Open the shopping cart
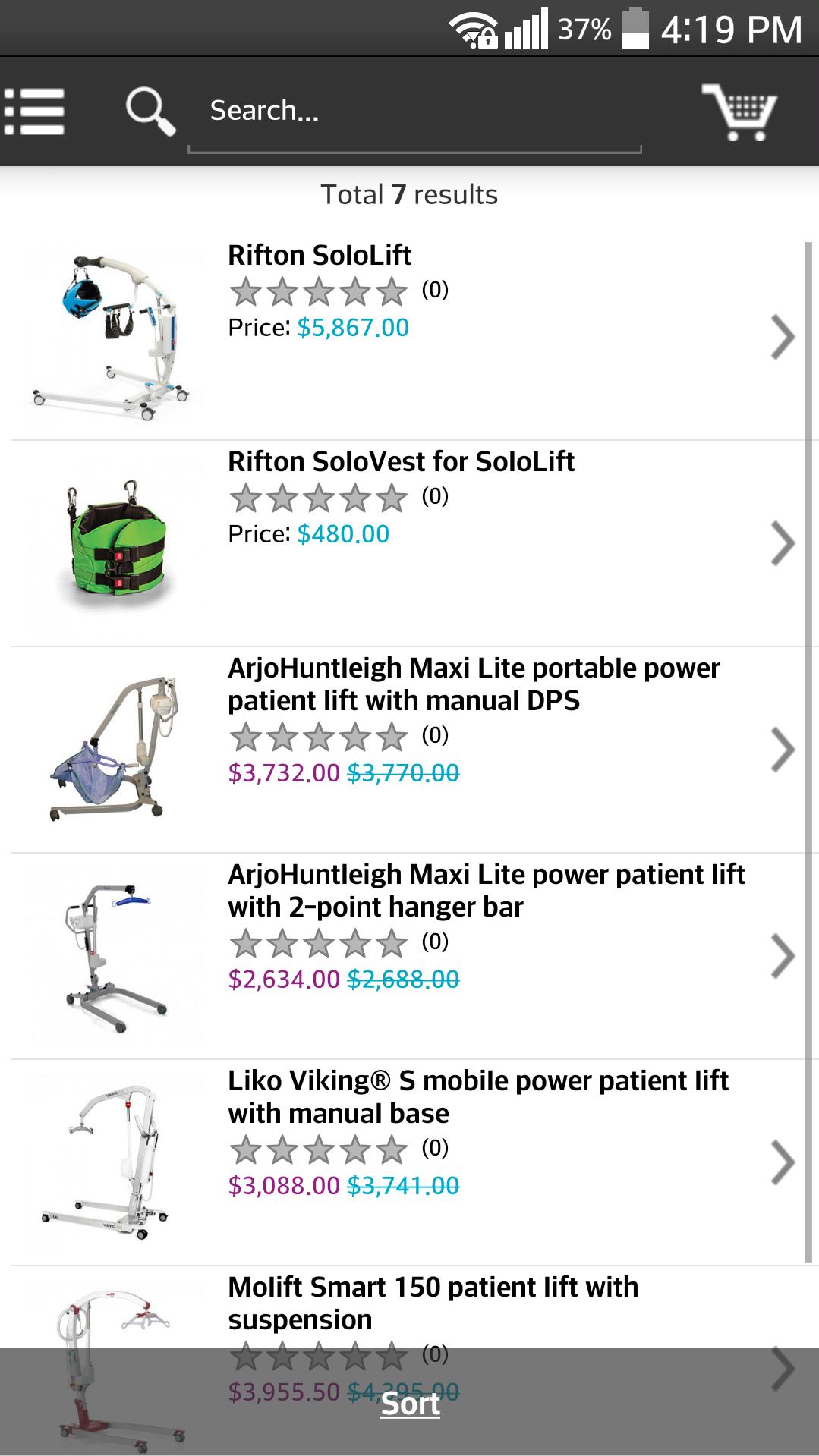 point(739,112)
